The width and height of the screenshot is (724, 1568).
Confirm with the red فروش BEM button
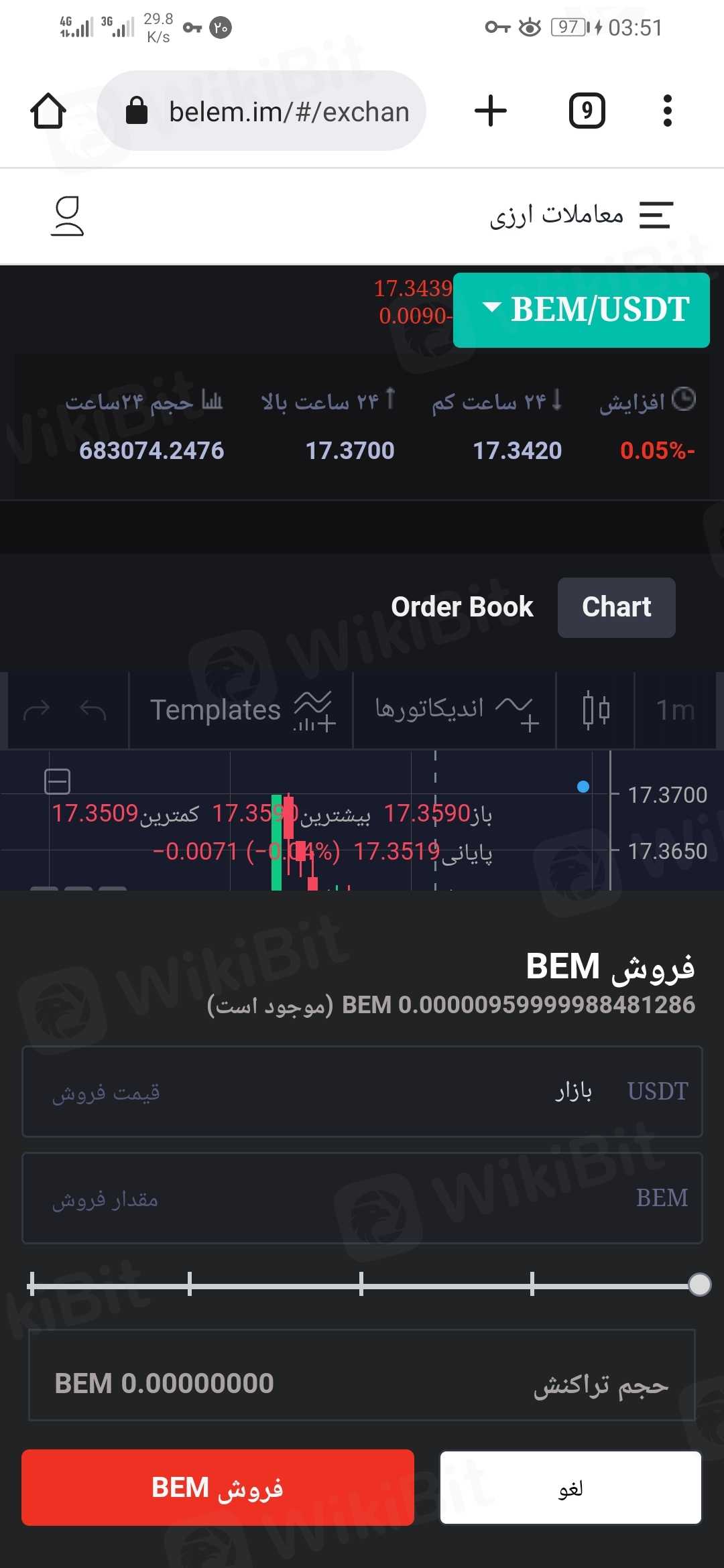pos(217,1488)
